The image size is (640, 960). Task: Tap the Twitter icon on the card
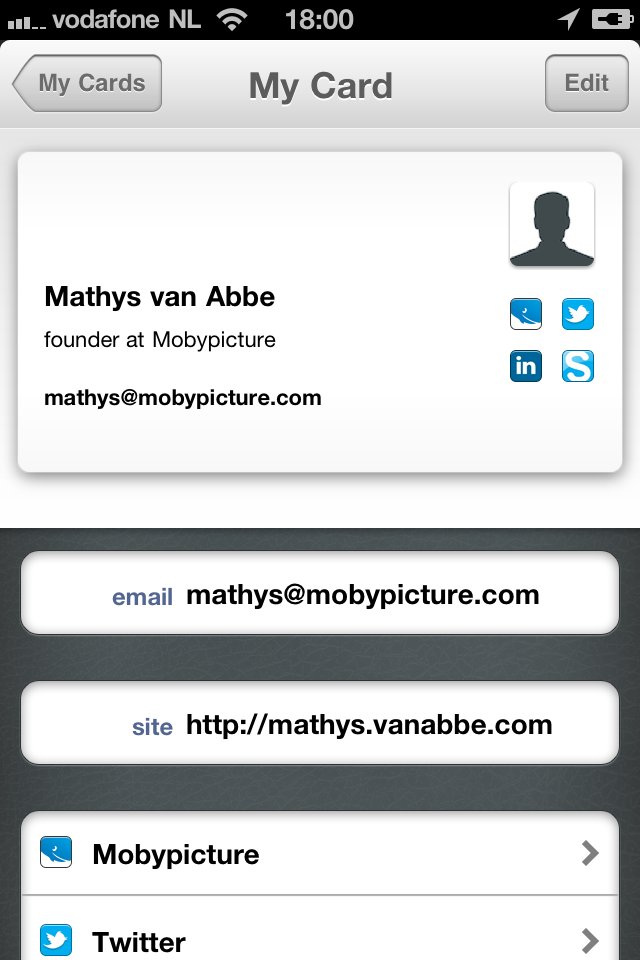(x=577, y=314)
